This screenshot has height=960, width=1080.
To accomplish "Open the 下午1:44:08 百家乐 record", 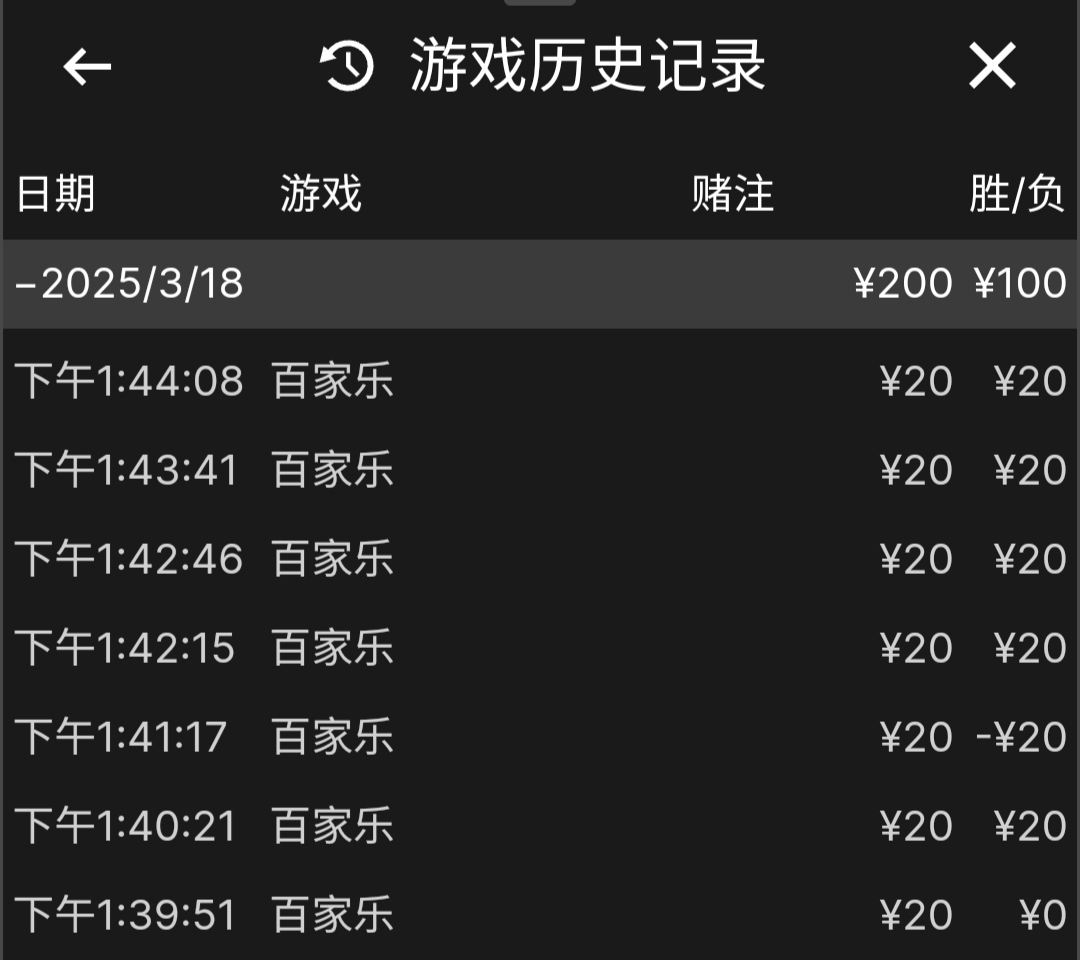I will [x=540, y=382].
